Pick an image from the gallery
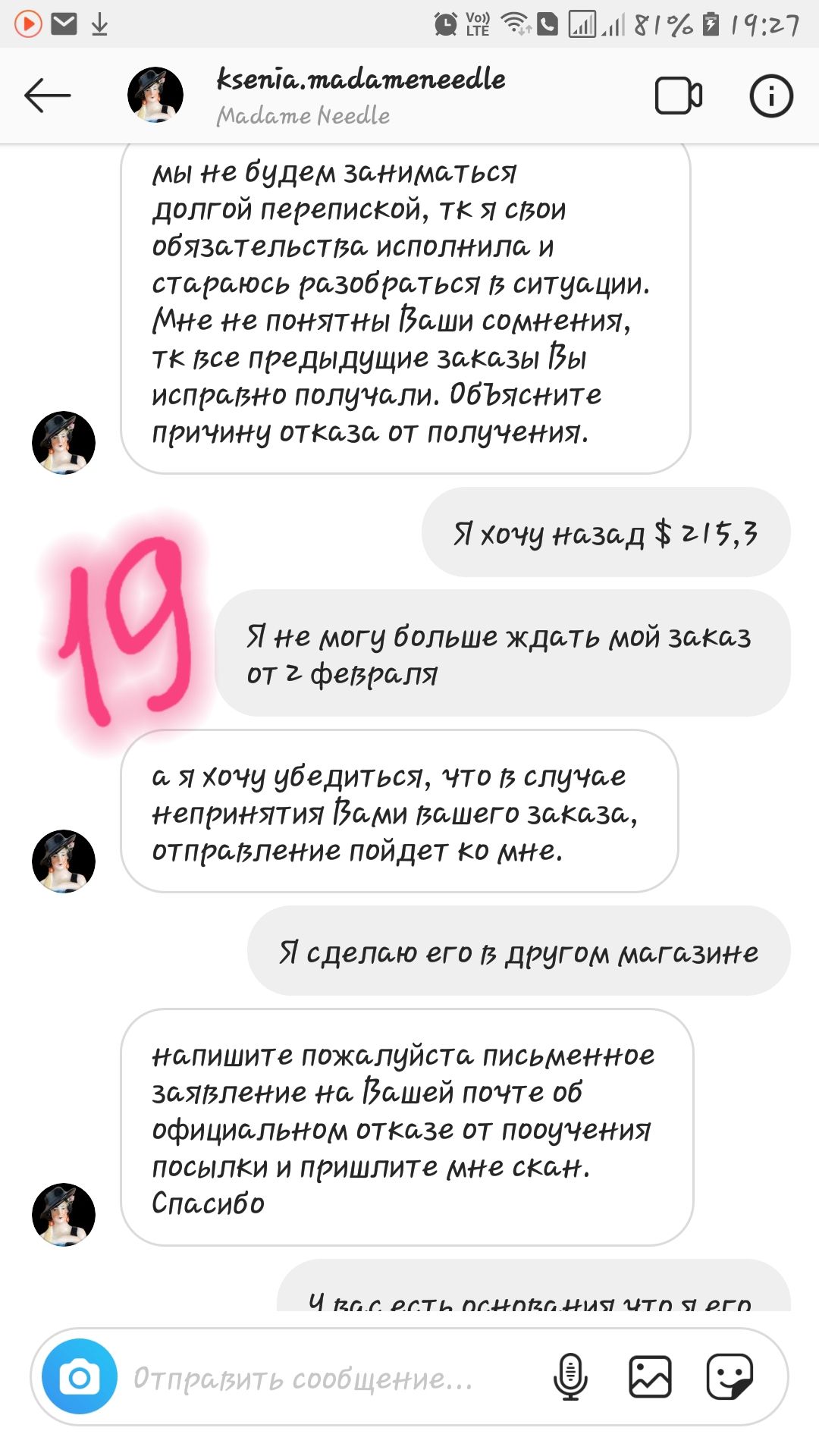 [x=650, y=1376]
